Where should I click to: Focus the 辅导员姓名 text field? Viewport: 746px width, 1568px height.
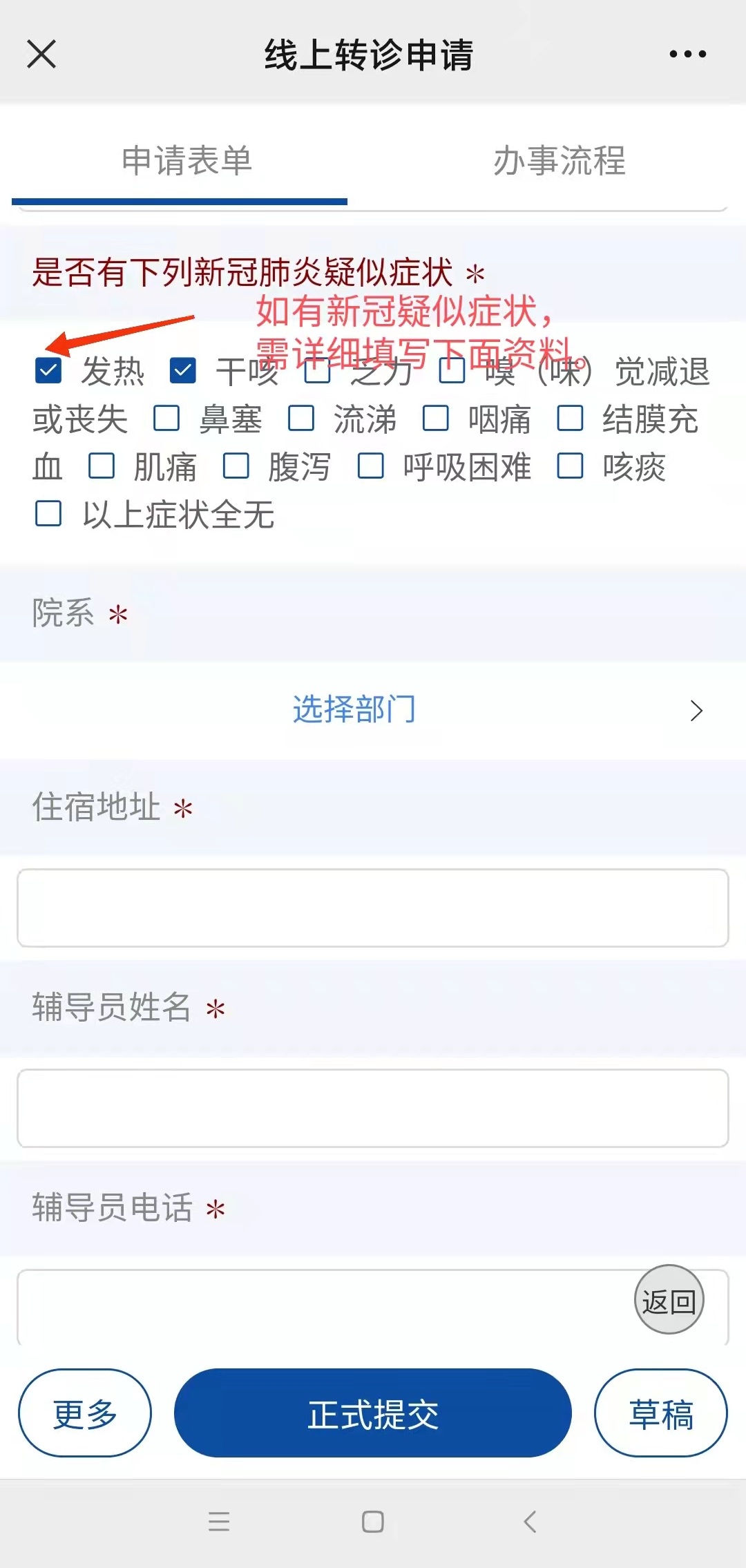pos(373,1108)
